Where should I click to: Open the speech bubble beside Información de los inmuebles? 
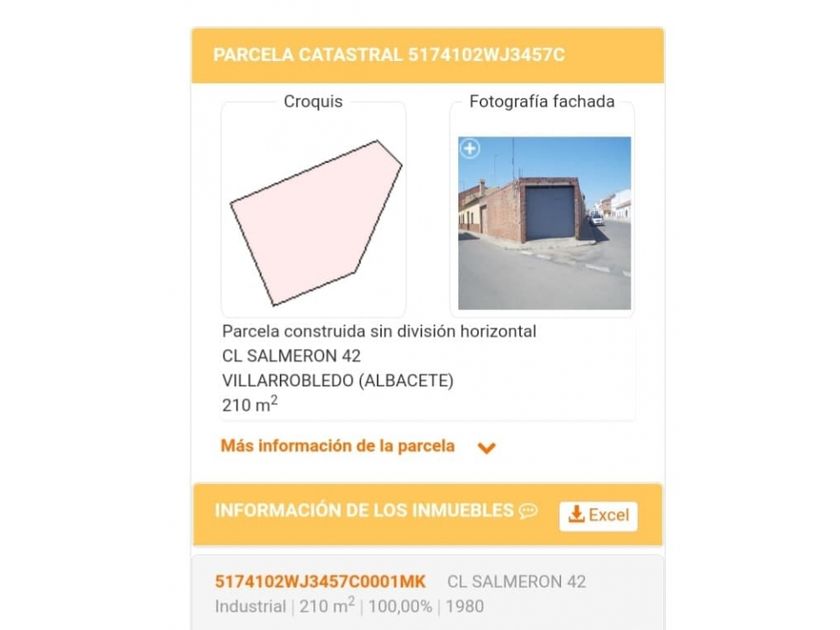[528, 511]
